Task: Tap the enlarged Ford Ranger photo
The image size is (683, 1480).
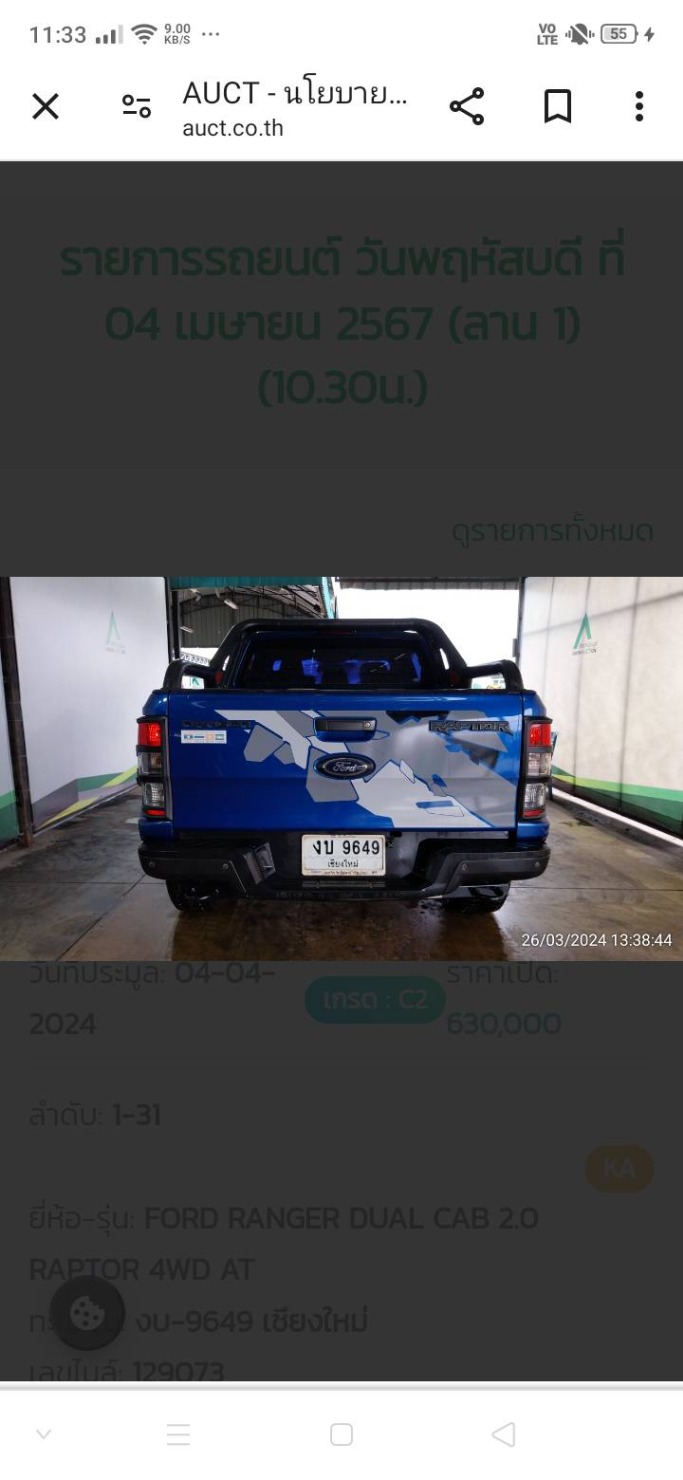Action: [341, 768]
